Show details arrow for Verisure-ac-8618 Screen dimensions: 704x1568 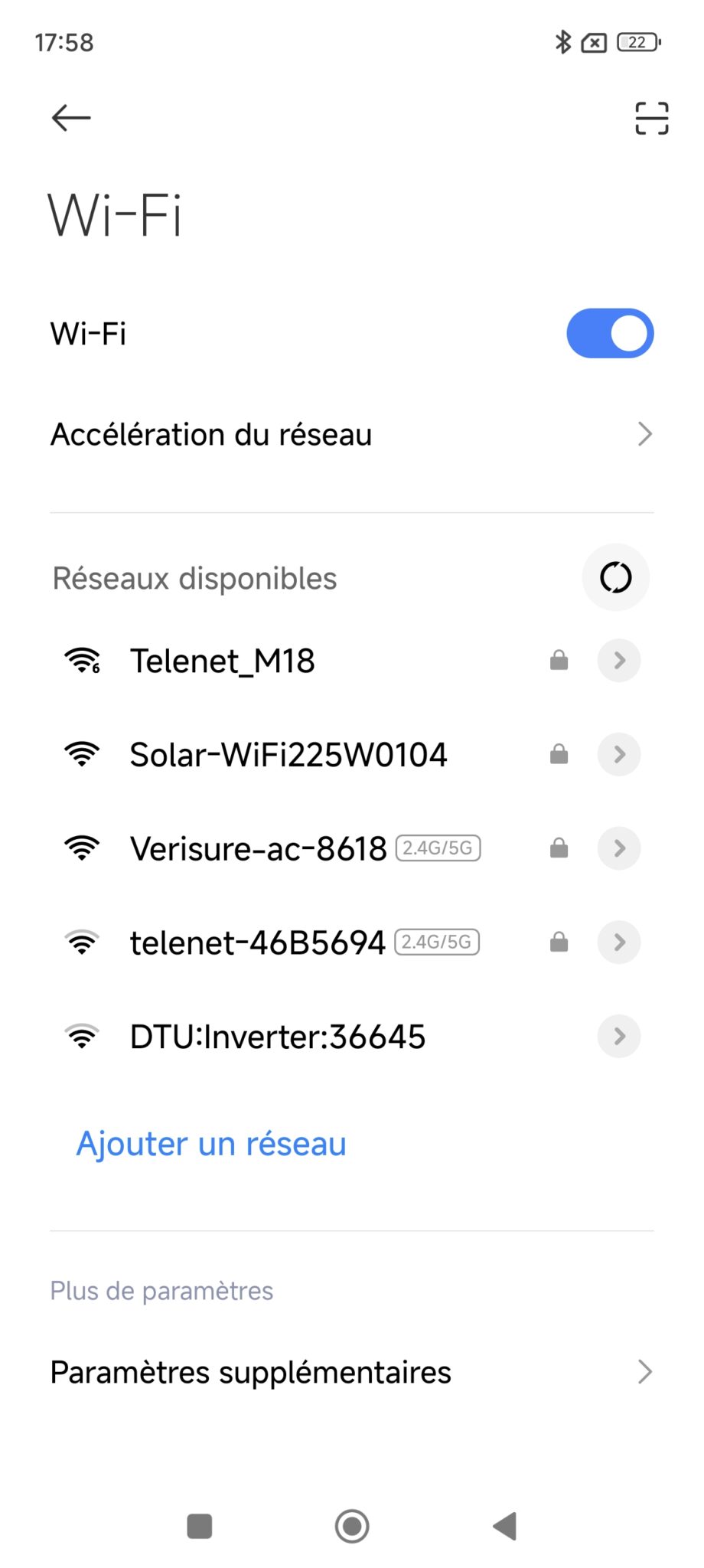(x=619, y=848)
